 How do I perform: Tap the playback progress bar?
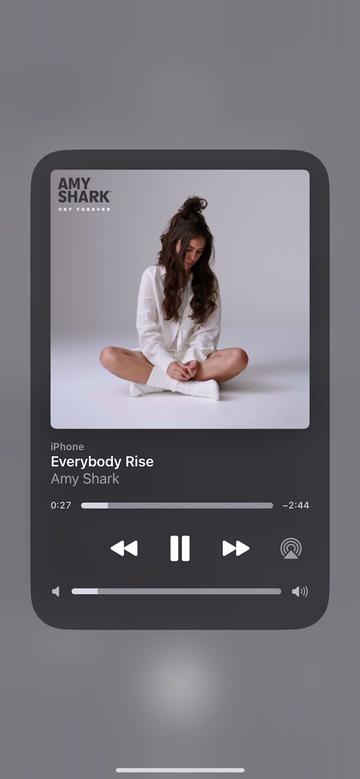(177, 506)
